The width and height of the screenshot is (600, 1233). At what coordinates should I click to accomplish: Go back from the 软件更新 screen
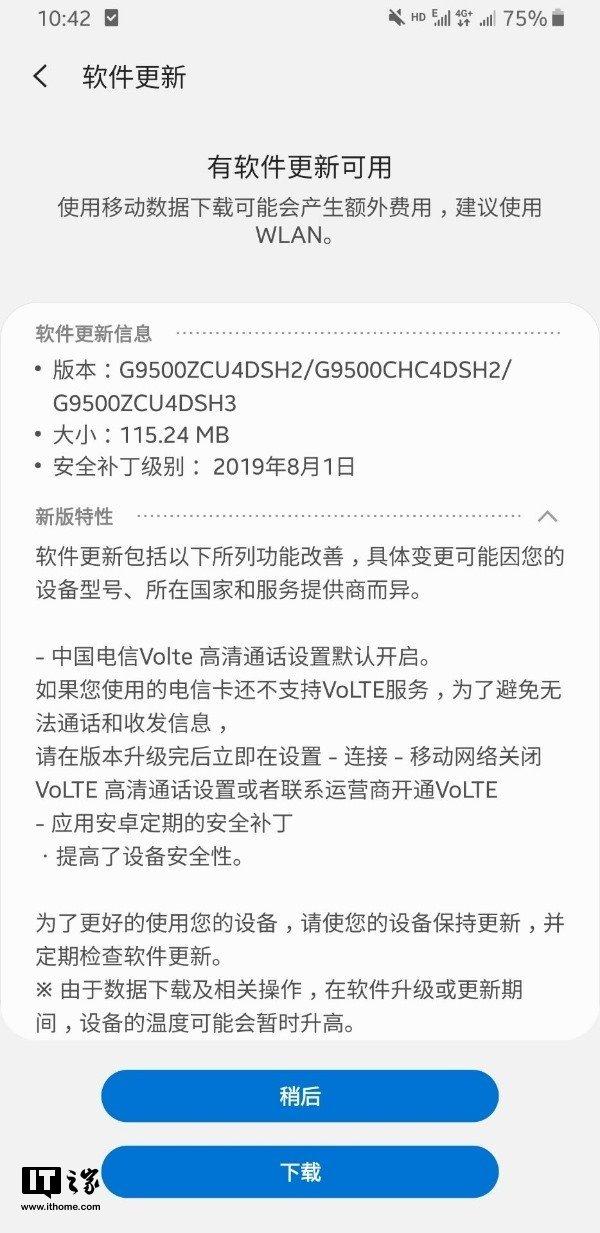(40, 77)
